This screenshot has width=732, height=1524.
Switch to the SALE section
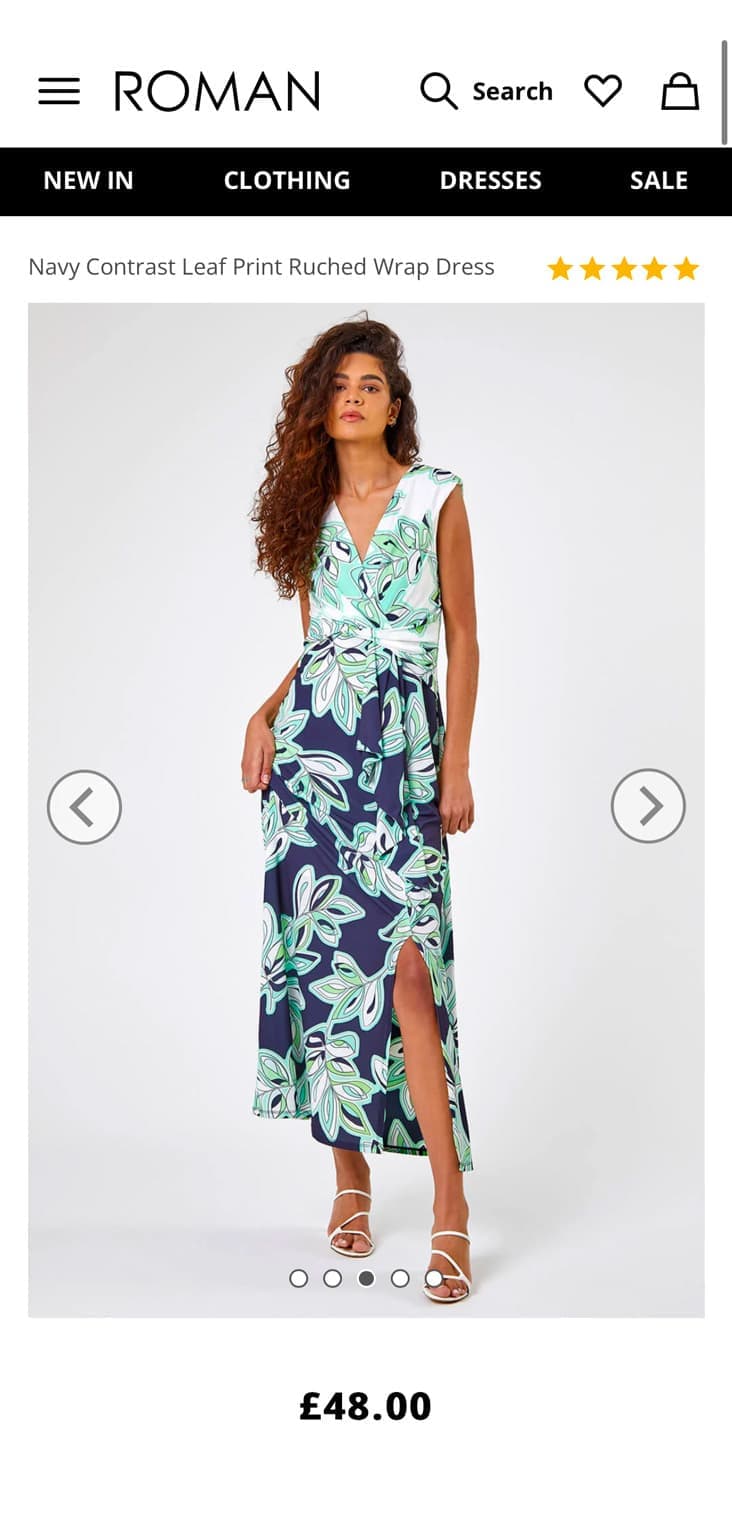point(659,181)
